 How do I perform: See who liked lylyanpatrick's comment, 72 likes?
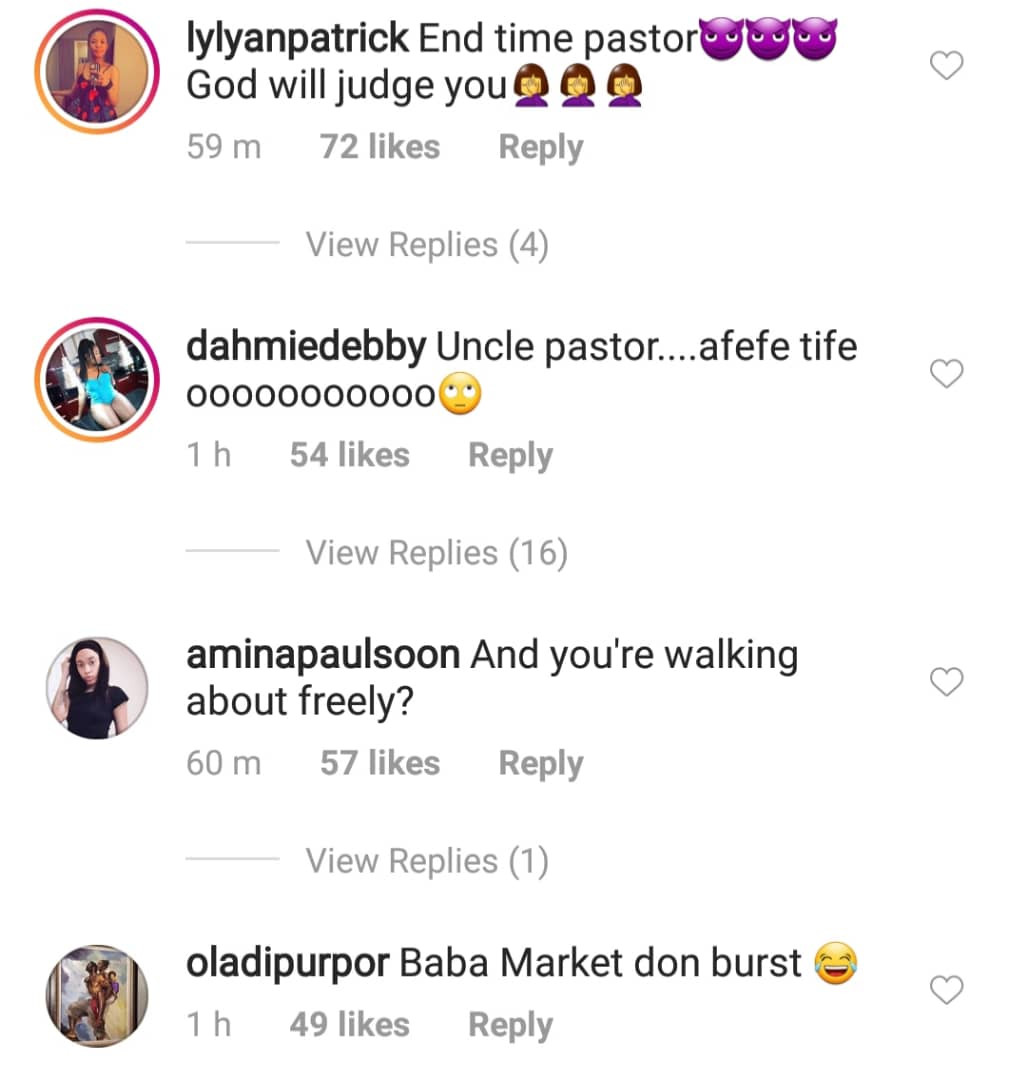click(x=379, y=148)
